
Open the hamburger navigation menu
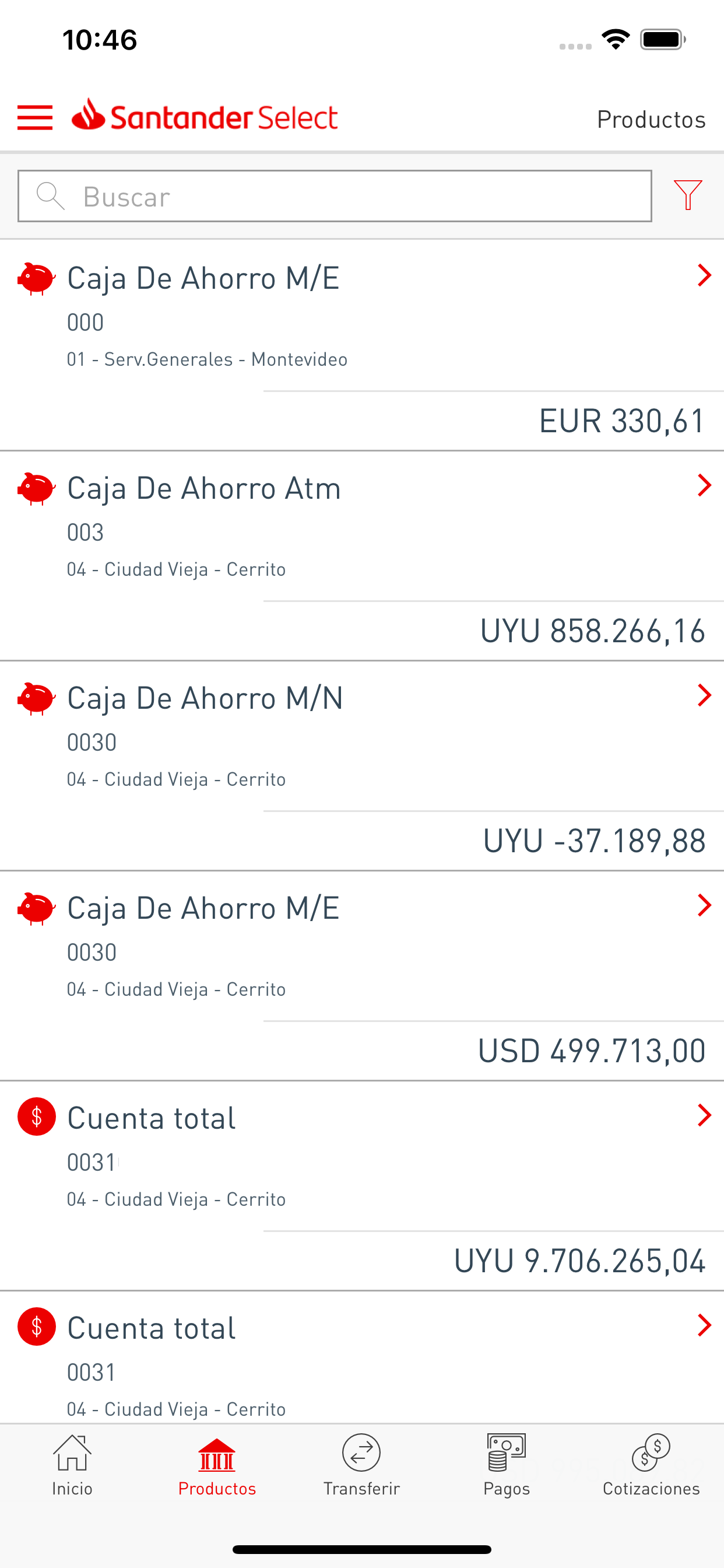pos(34,118)
